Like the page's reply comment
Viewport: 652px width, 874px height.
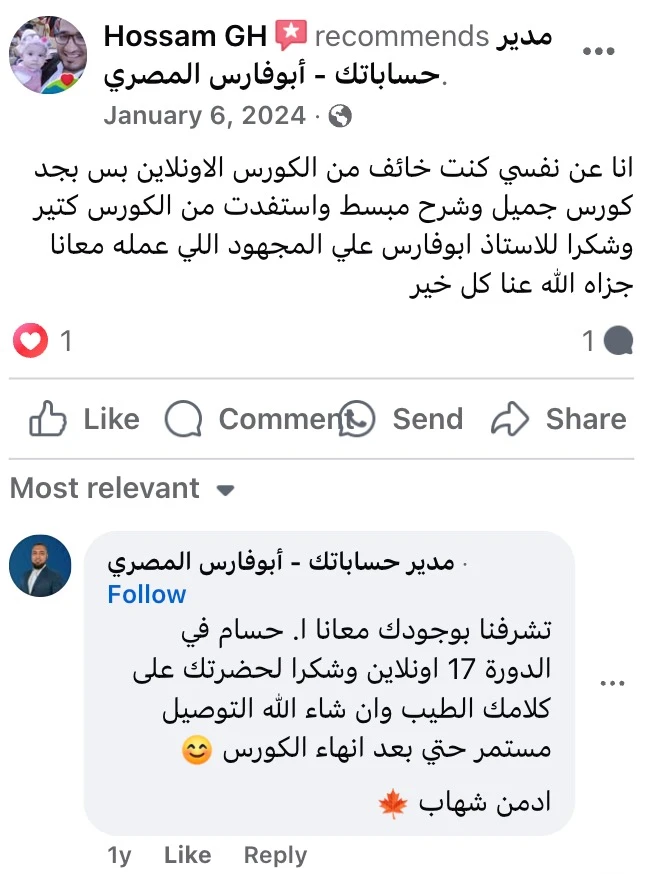[187, 855]
